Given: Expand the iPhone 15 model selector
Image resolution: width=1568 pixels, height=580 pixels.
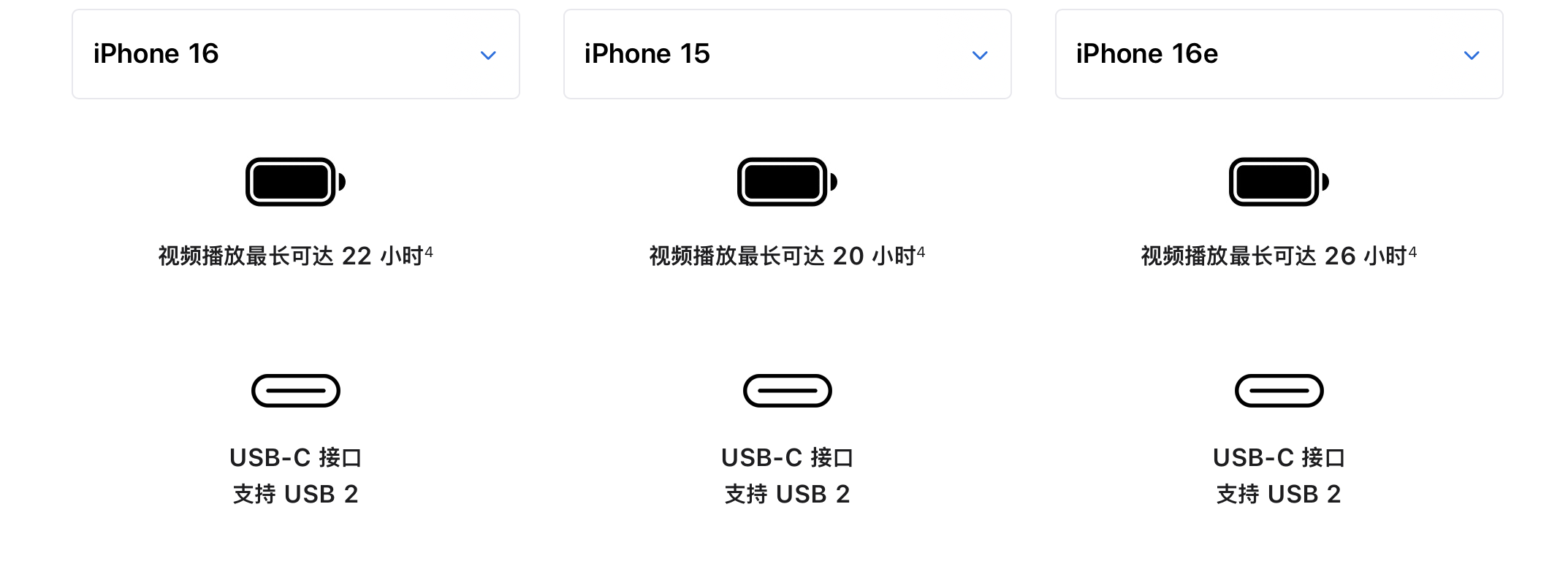Looking at the screenshot, I should tap(787, 54).
